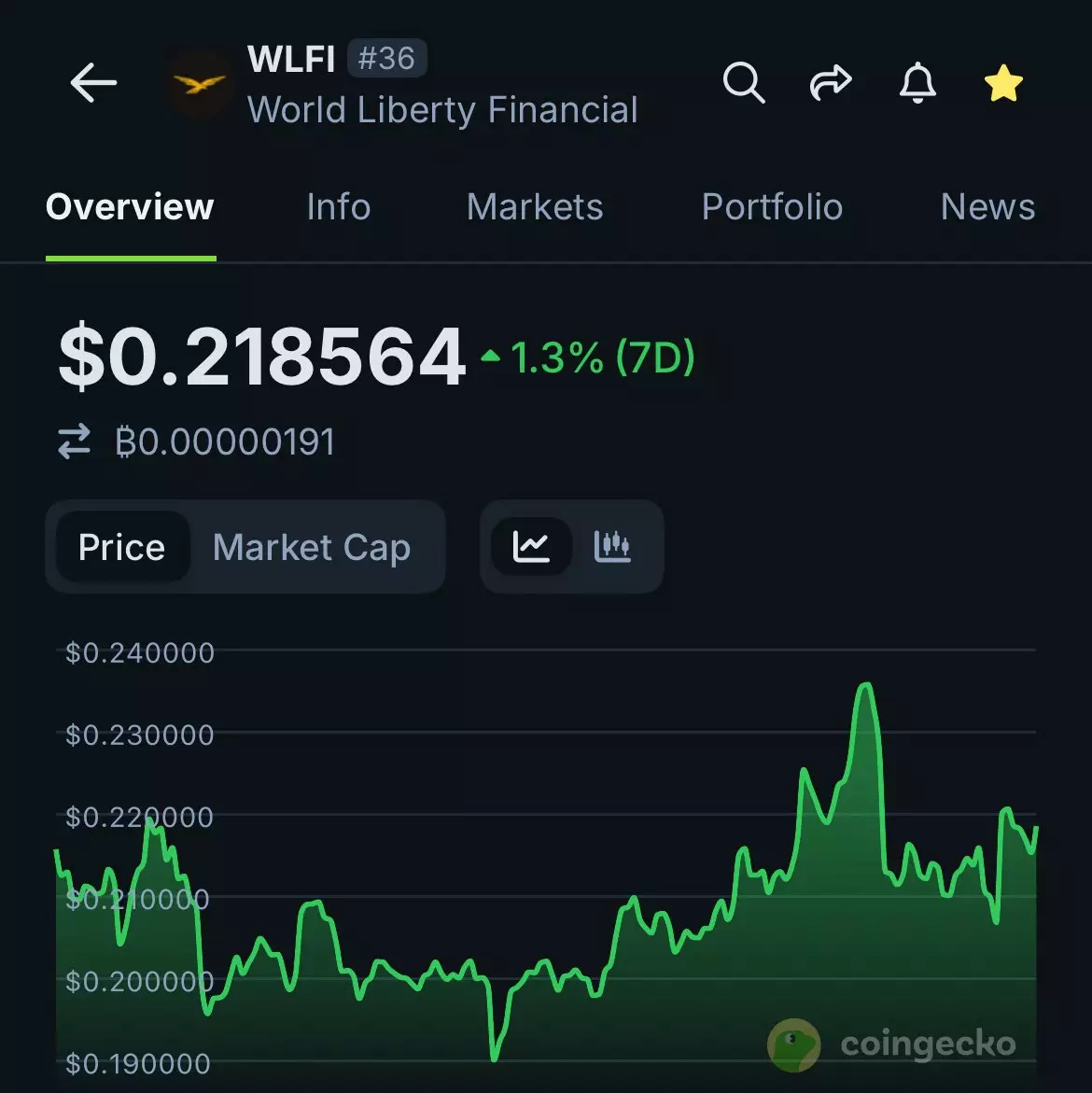
Task: Share the WLFI coin page
Action: pos(830,83)
